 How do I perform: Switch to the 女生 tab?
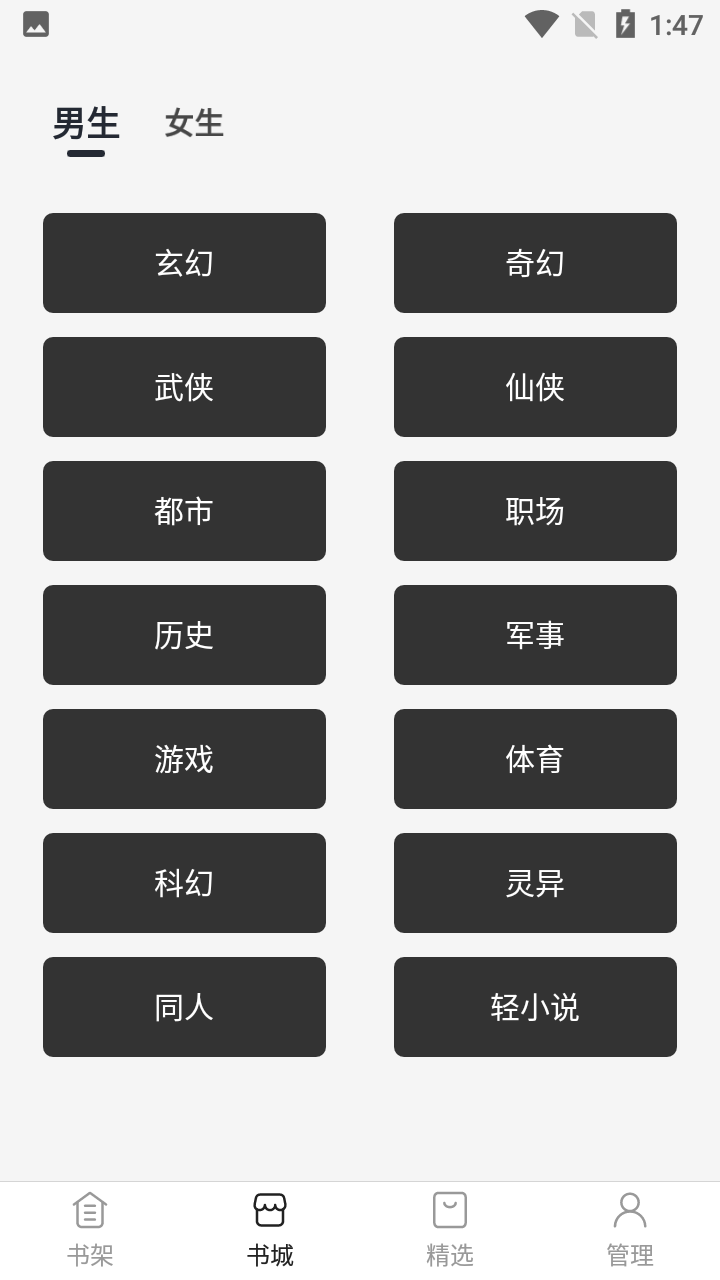(x=194, y=123)
